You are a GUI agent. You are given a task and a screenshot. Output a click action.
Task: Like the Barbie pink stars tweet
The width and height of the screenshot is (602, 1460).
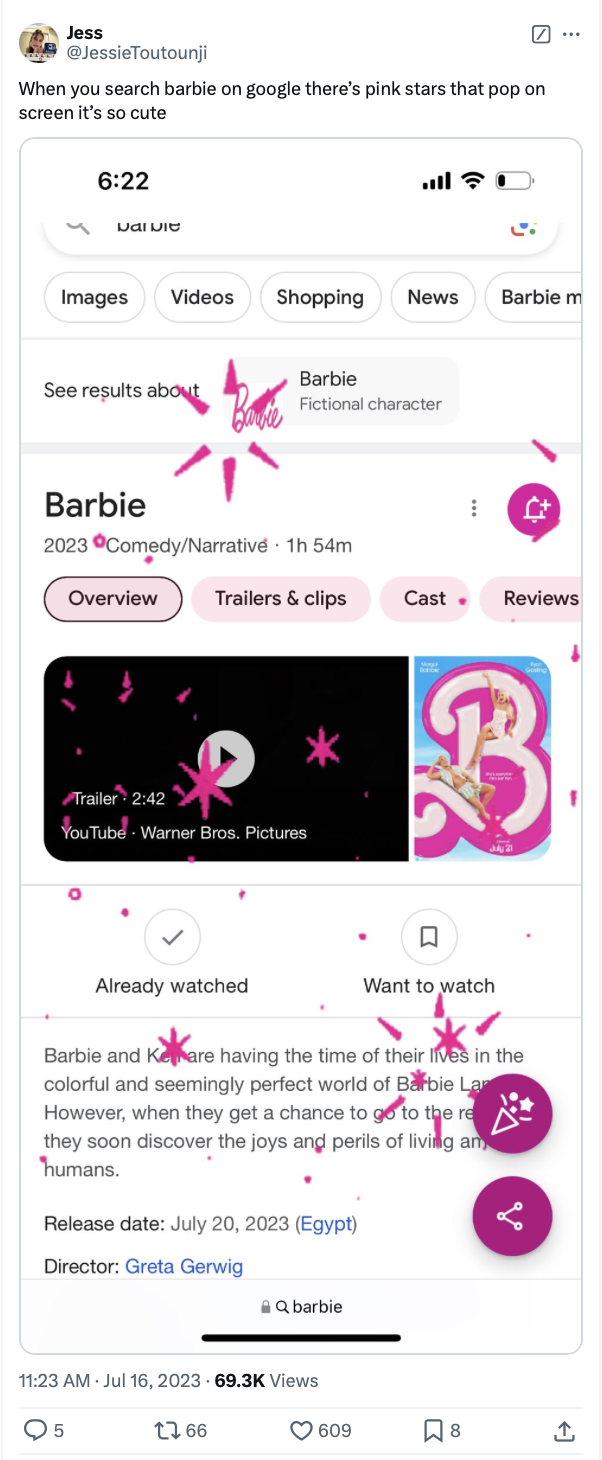302,1431
